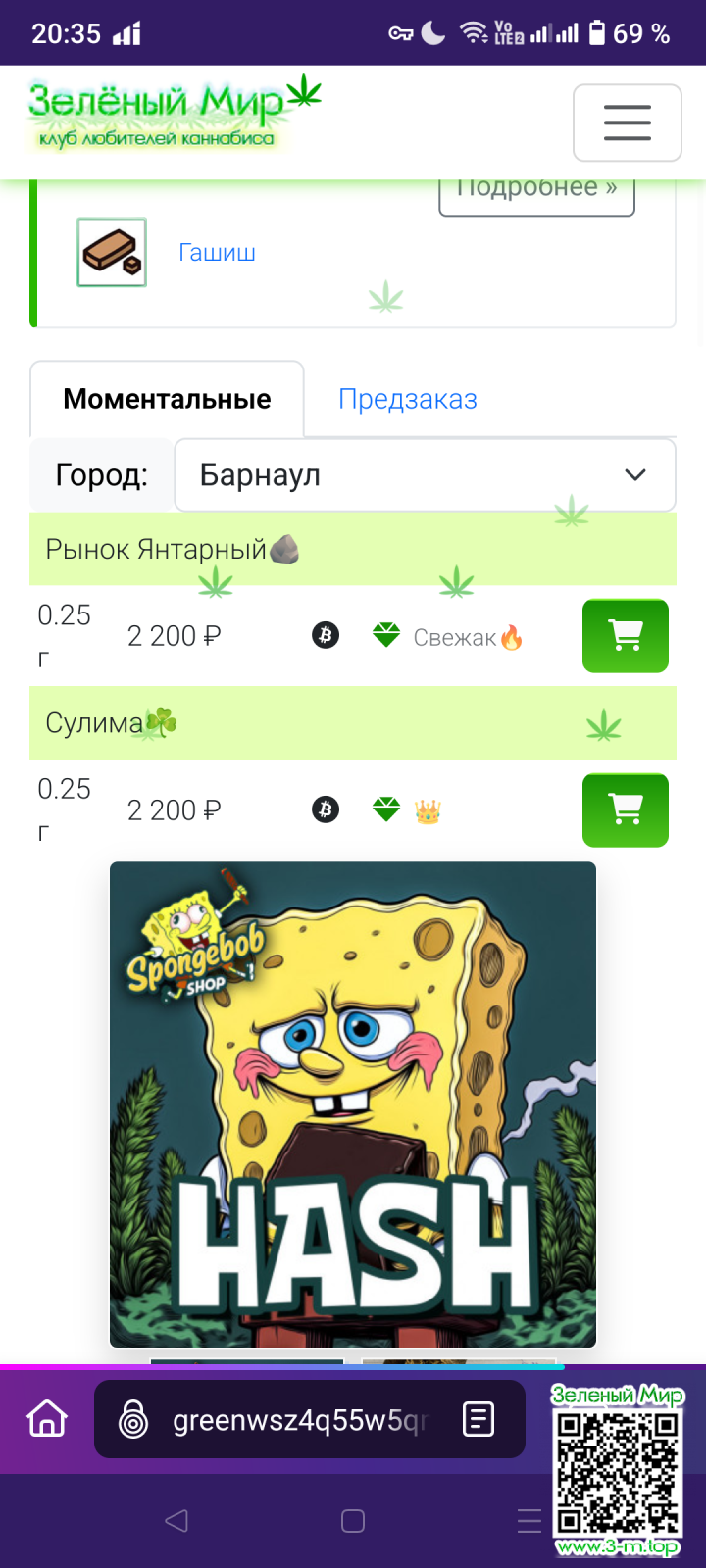Switch to the Предзаказ tab
Image resolution: width=706 pixels, height=1568 pixels.
[407, 399]
